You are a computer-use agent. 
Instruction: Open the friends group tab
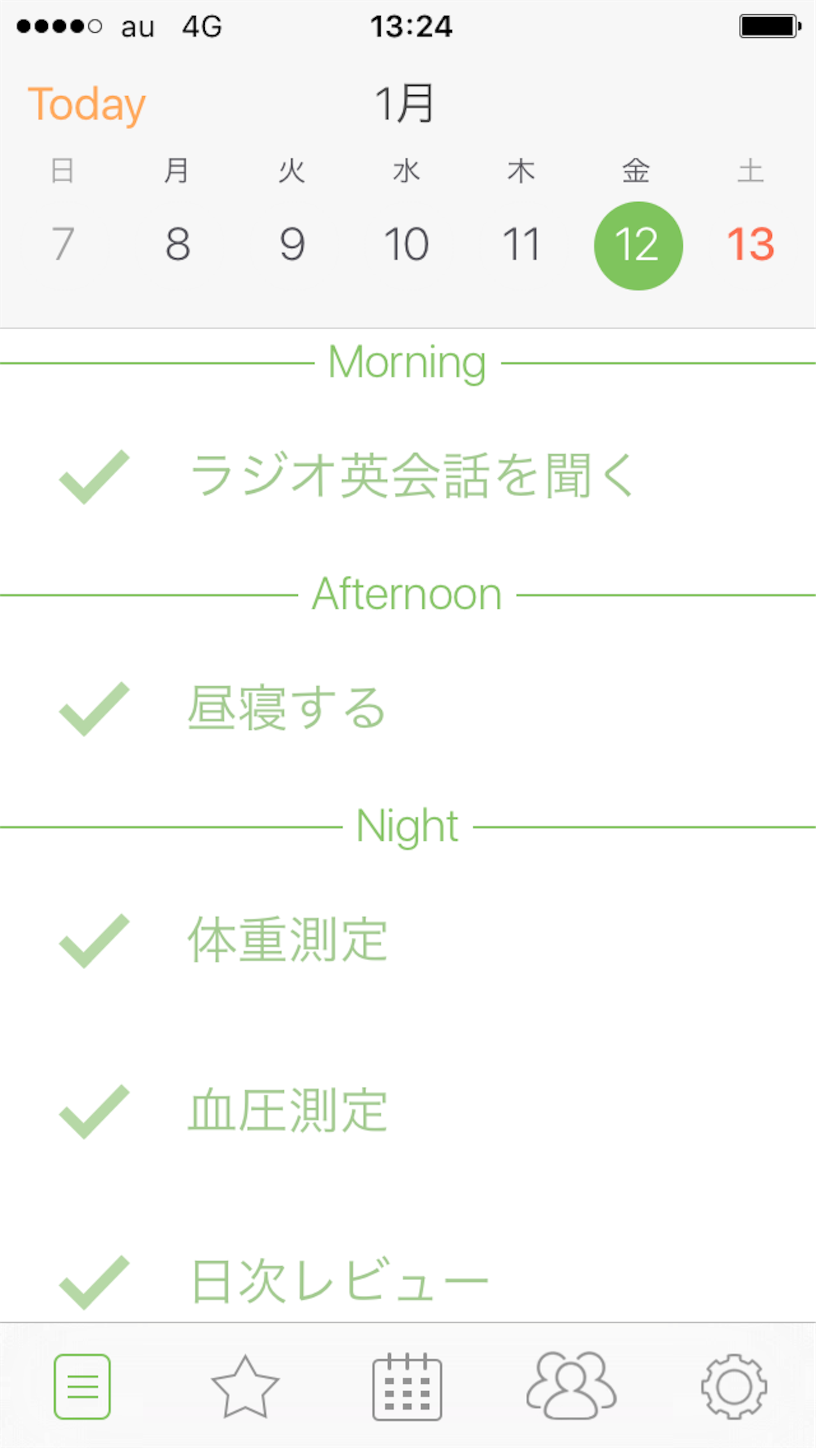[571, 1385]
